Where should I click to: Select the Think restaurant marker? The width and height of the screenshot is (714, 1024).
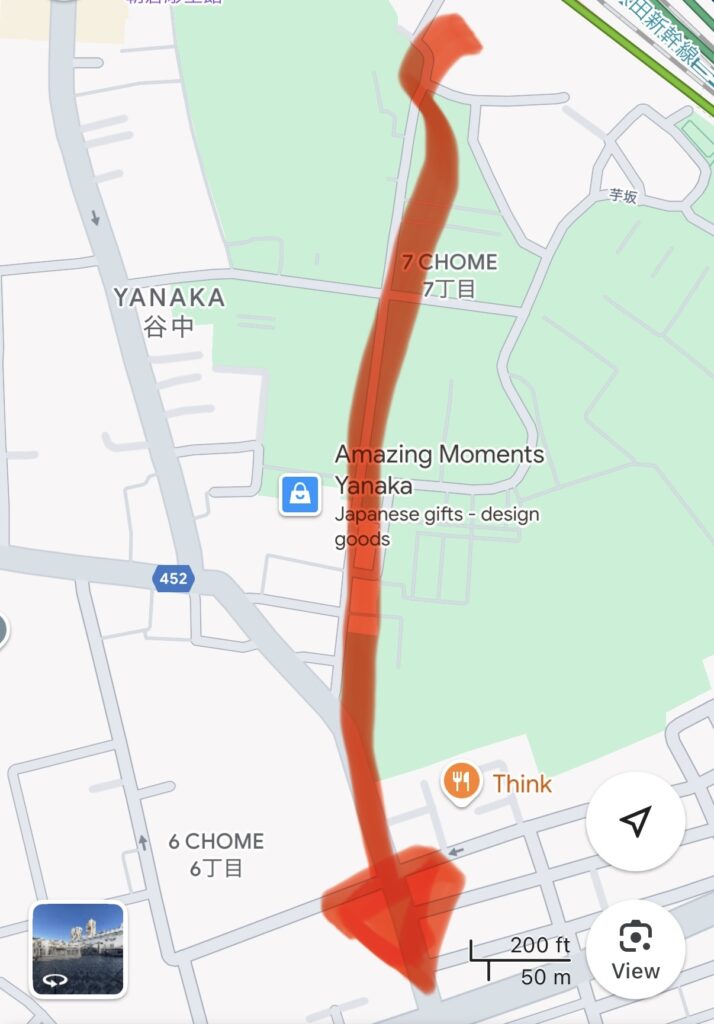460,781
